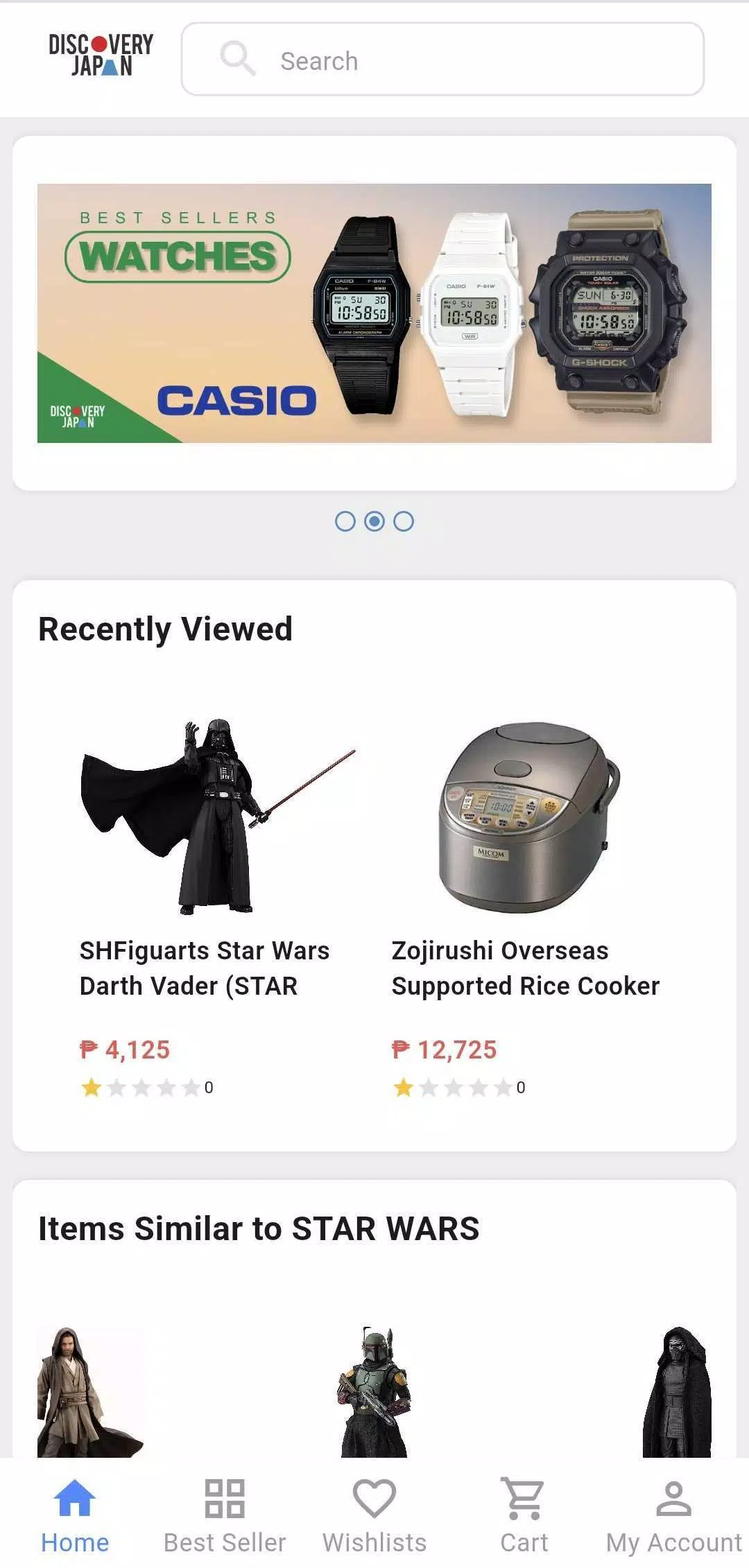Go to the Cart tab
The image size is (749, 1568).
524,1515
